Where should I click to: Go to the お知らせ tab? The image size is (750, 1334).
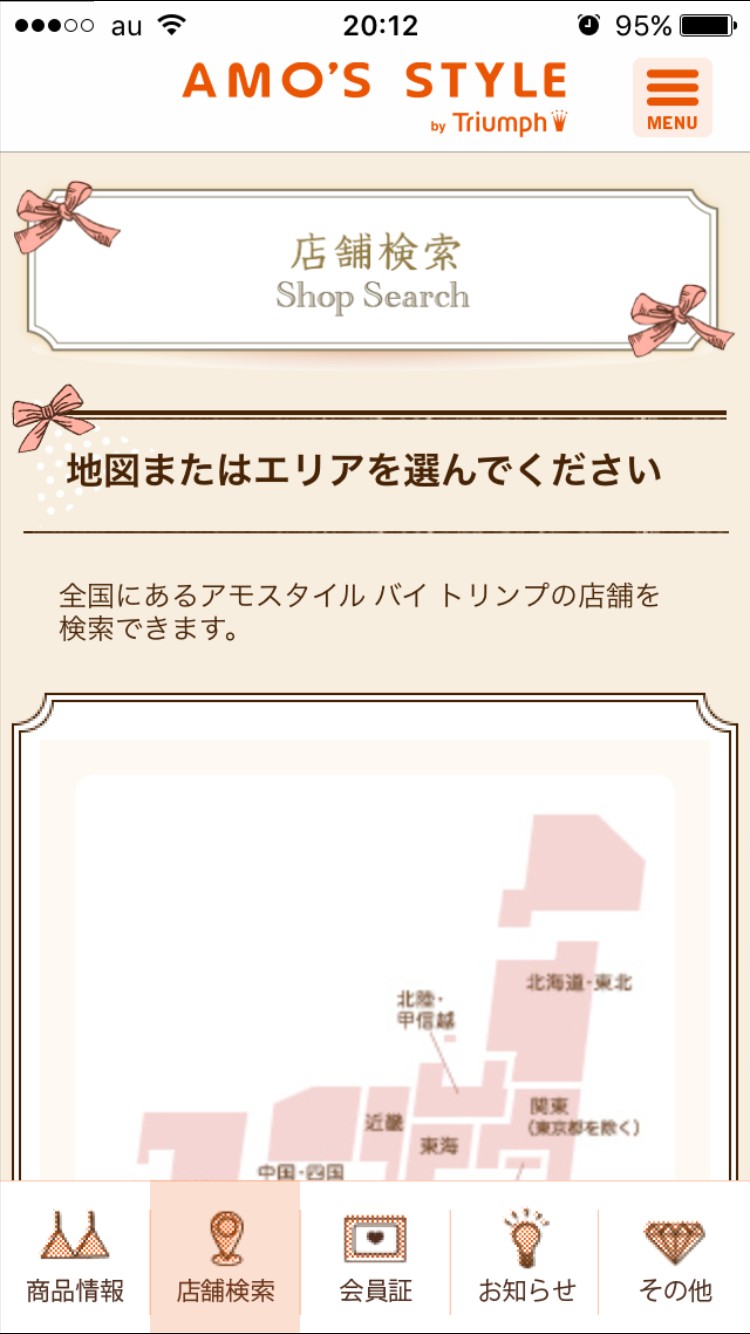[x=525, y=1258]
